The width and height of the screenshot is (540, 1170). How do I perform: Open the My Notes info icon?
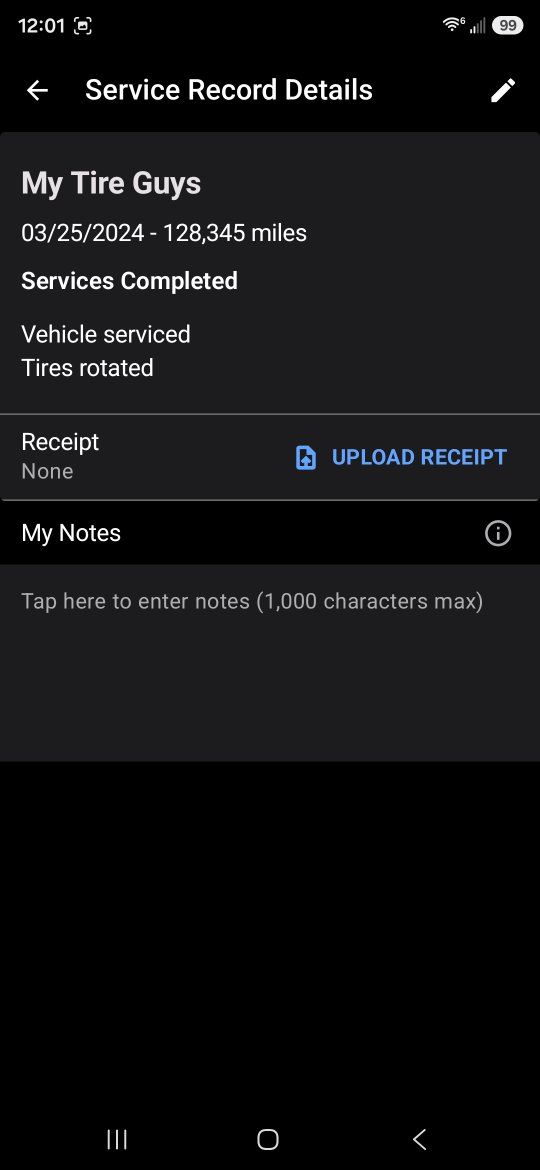(498, 534)
